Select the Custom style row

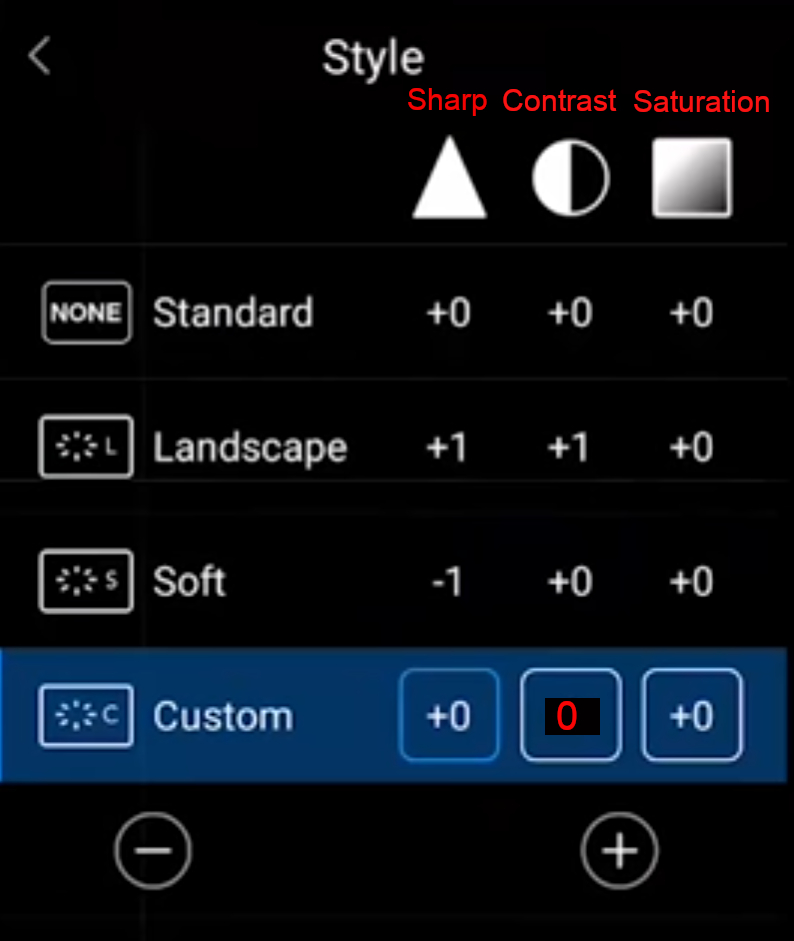(222, 716)
